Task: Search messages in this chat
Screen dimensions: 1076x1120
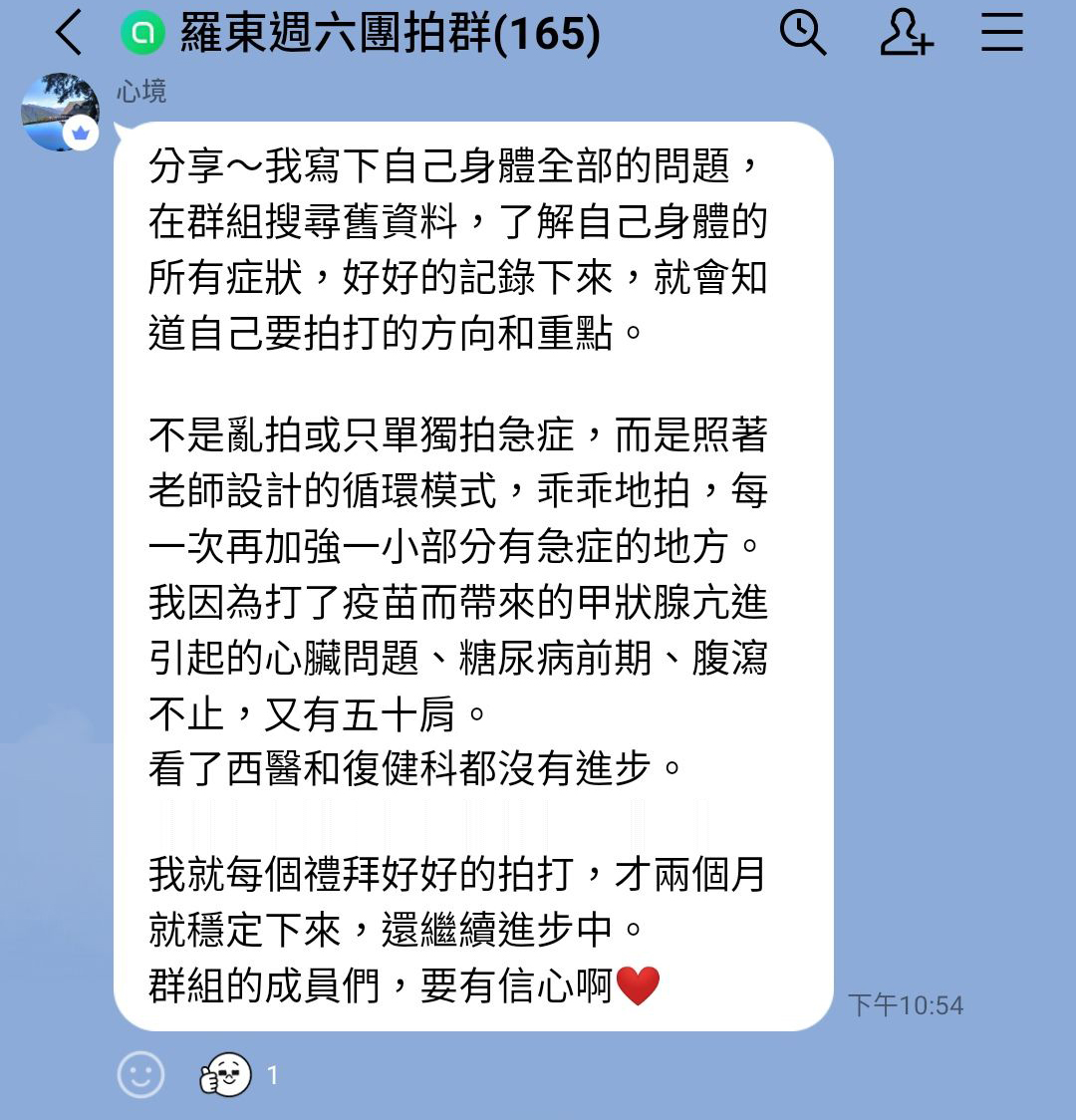Action: 802,34
